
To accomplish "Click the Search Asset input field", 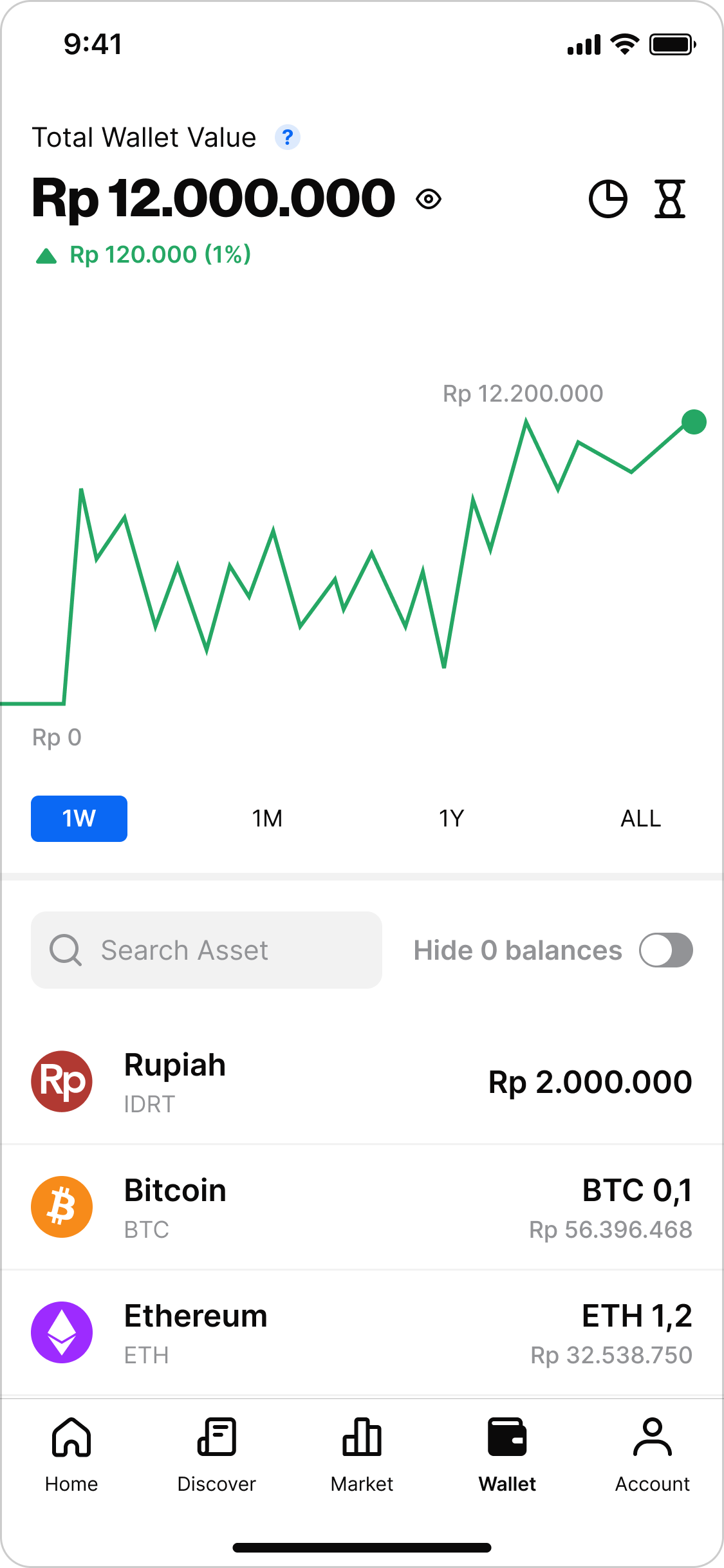I will tap(206, 950).
